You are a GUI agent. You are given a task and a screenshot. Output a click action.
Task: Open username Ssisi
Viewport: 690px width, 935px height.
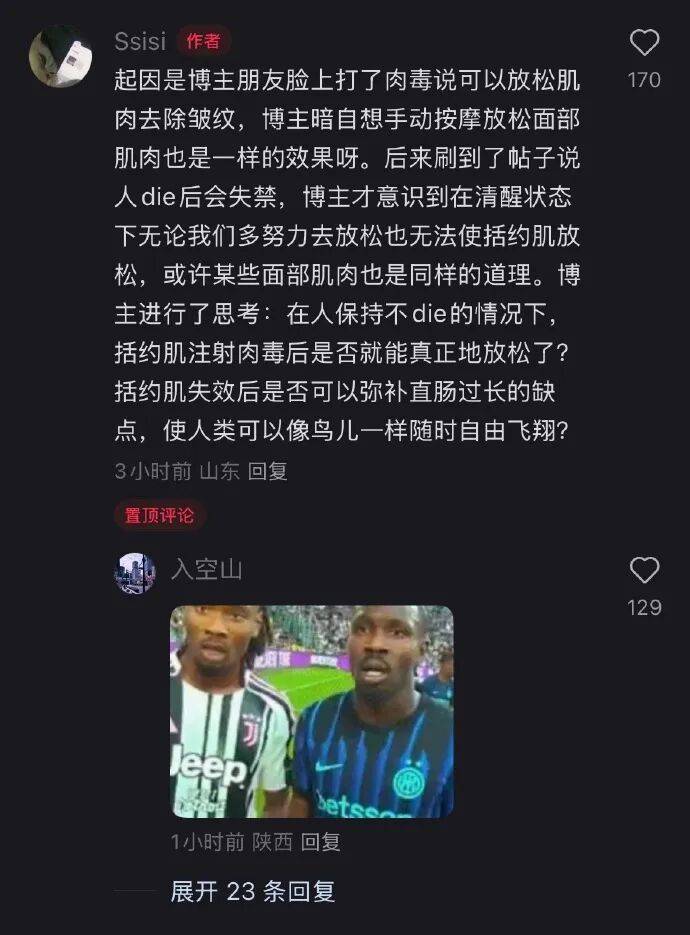click(x=140, y=41)
